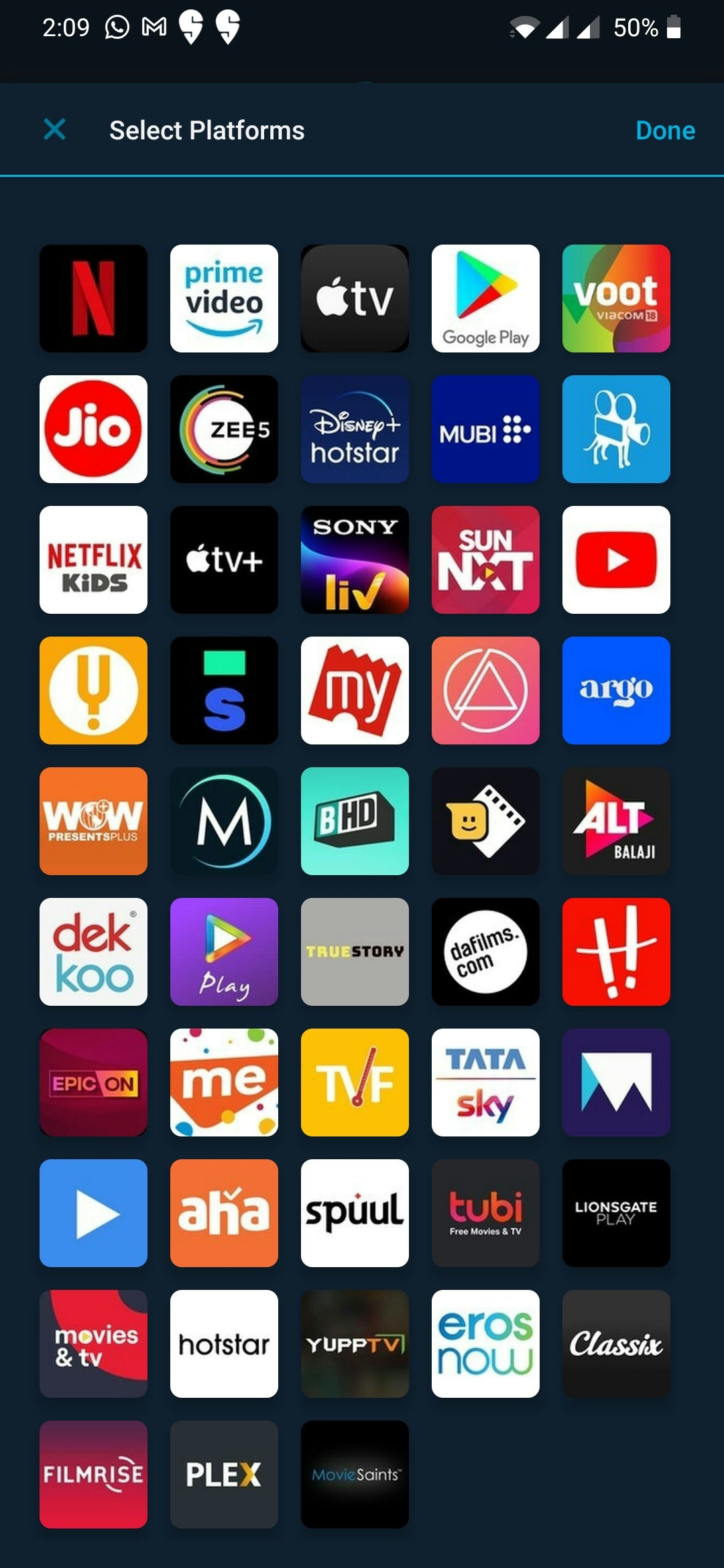Select the ZEE5 platform
Viewport: 724px width, 1568px height.
(x=224, y=429)
